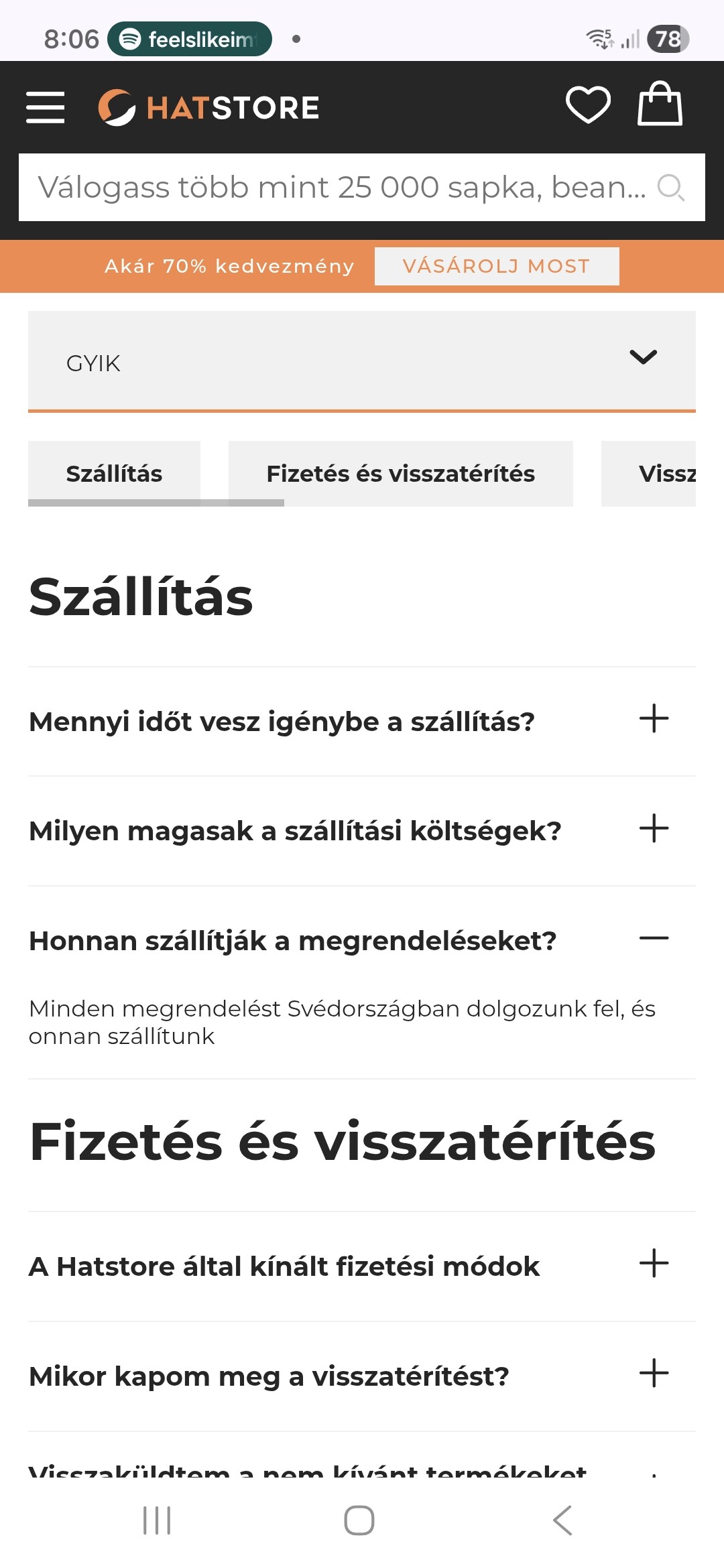This screenshot has height=1568, width=724.
Task: Open the hamburger menu
Action: pyautogui.click(x=46, y=107)
